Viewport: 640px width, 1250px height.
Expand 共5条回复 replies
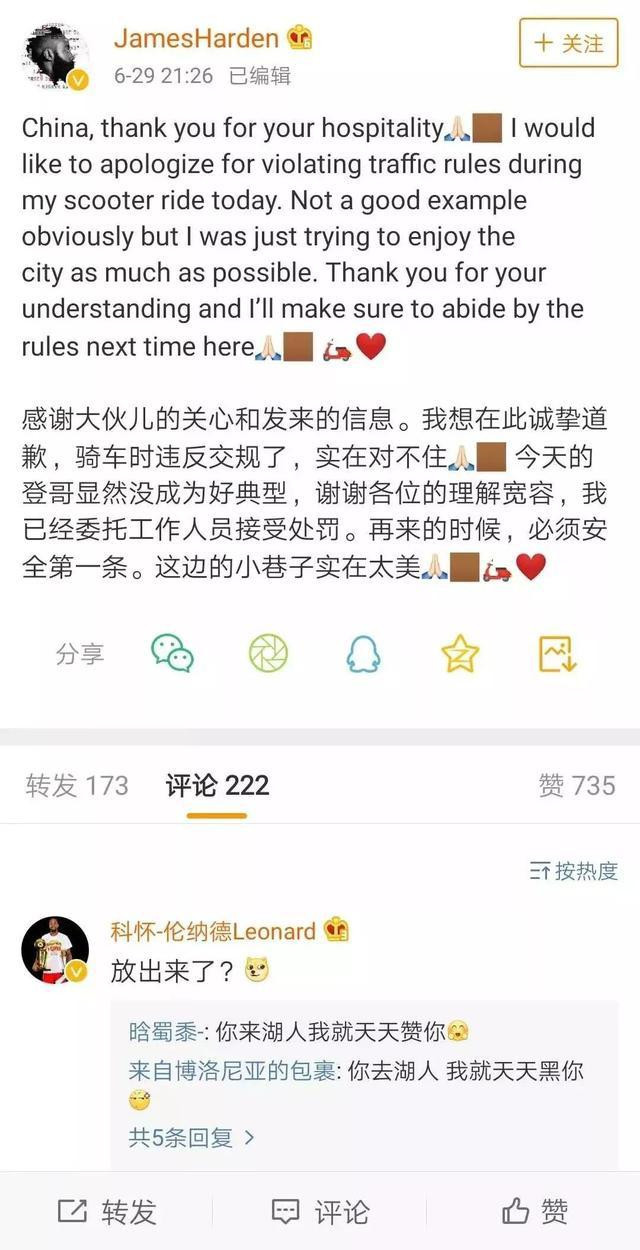[192, 1137]
